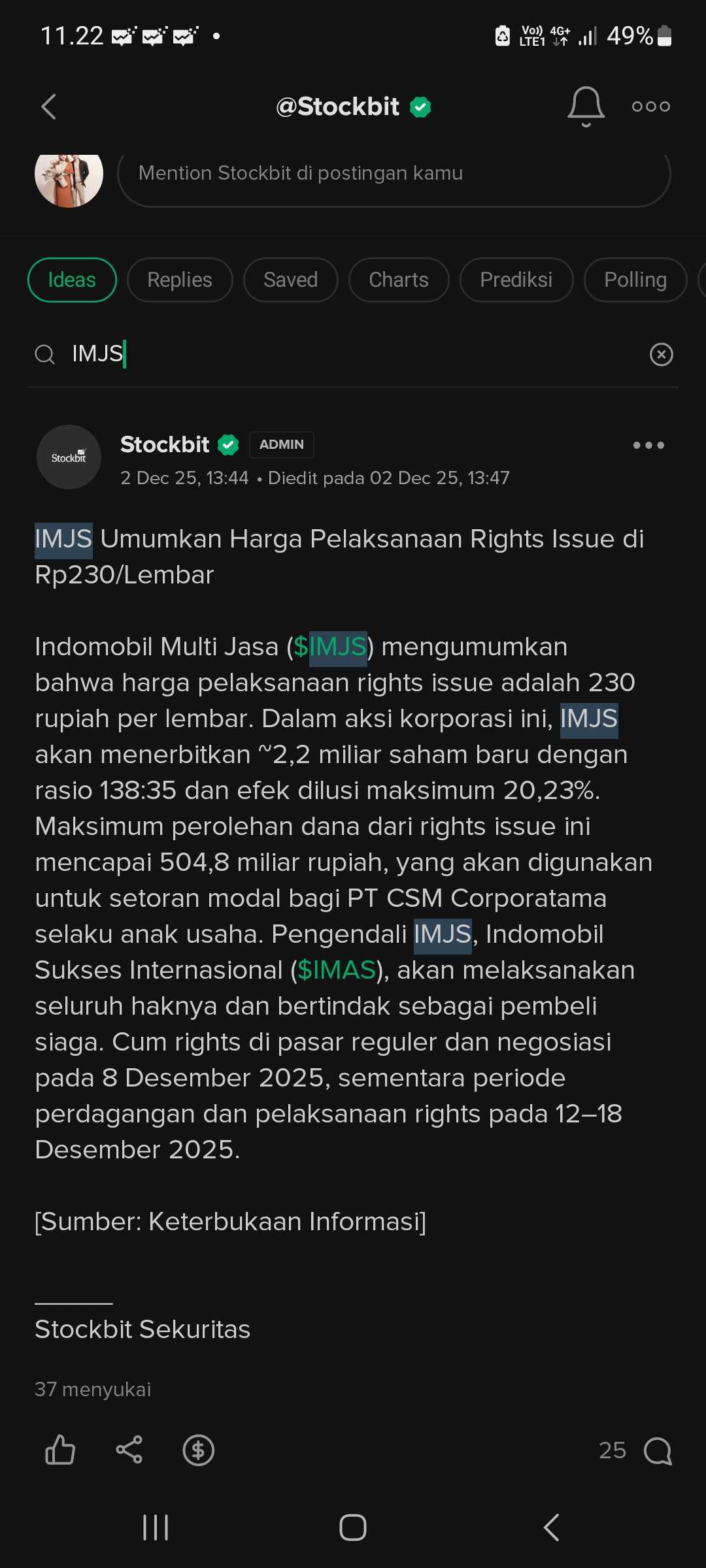This screenshot has width=706, height=1568.
Task: Go back using the header arrow
Action: [x=49, y=106]
